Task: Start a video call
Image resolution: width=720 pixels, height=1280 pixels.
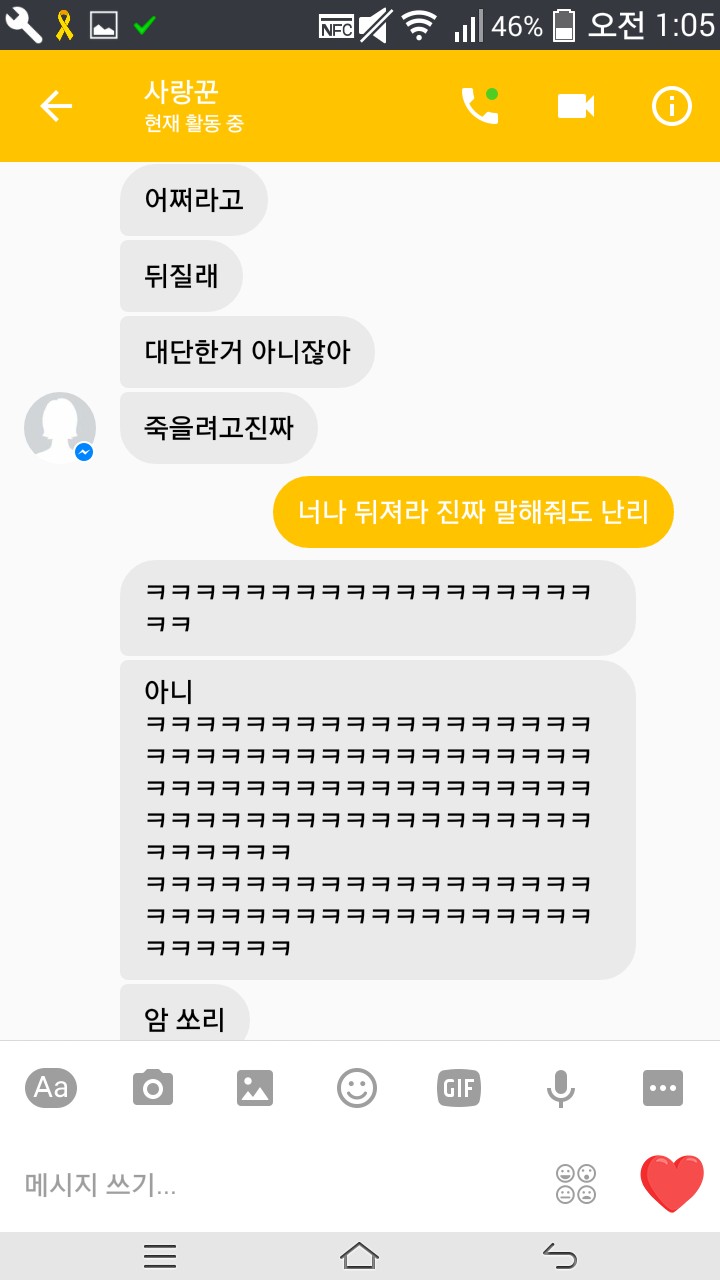Action: (x=575, y=106)
